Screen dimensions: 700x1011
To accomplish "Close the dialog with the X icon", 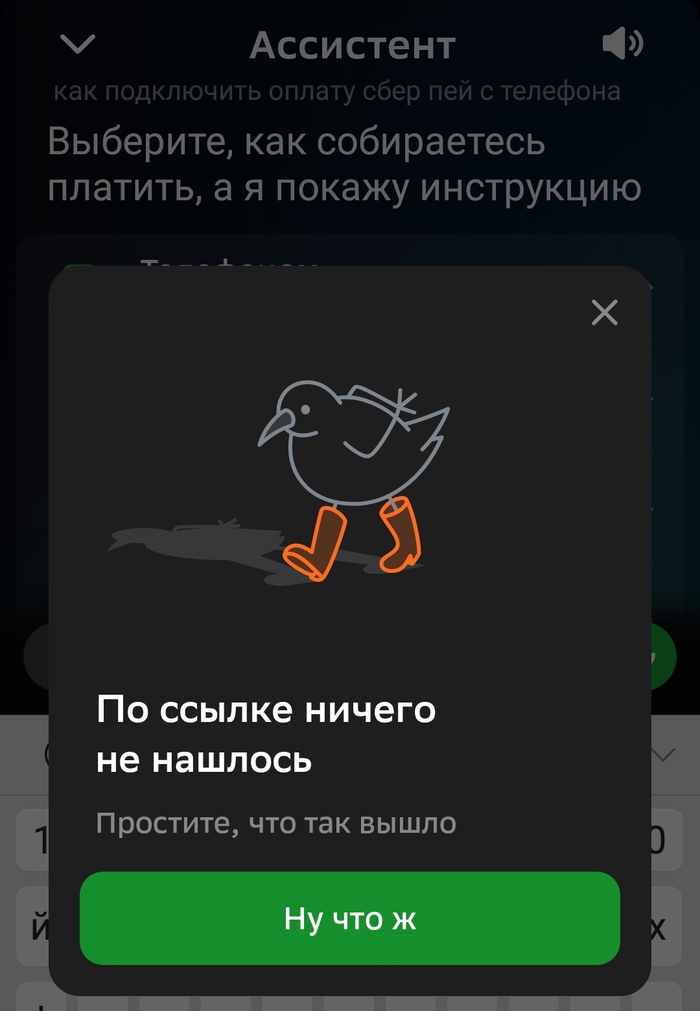I will tap(604, 313).
